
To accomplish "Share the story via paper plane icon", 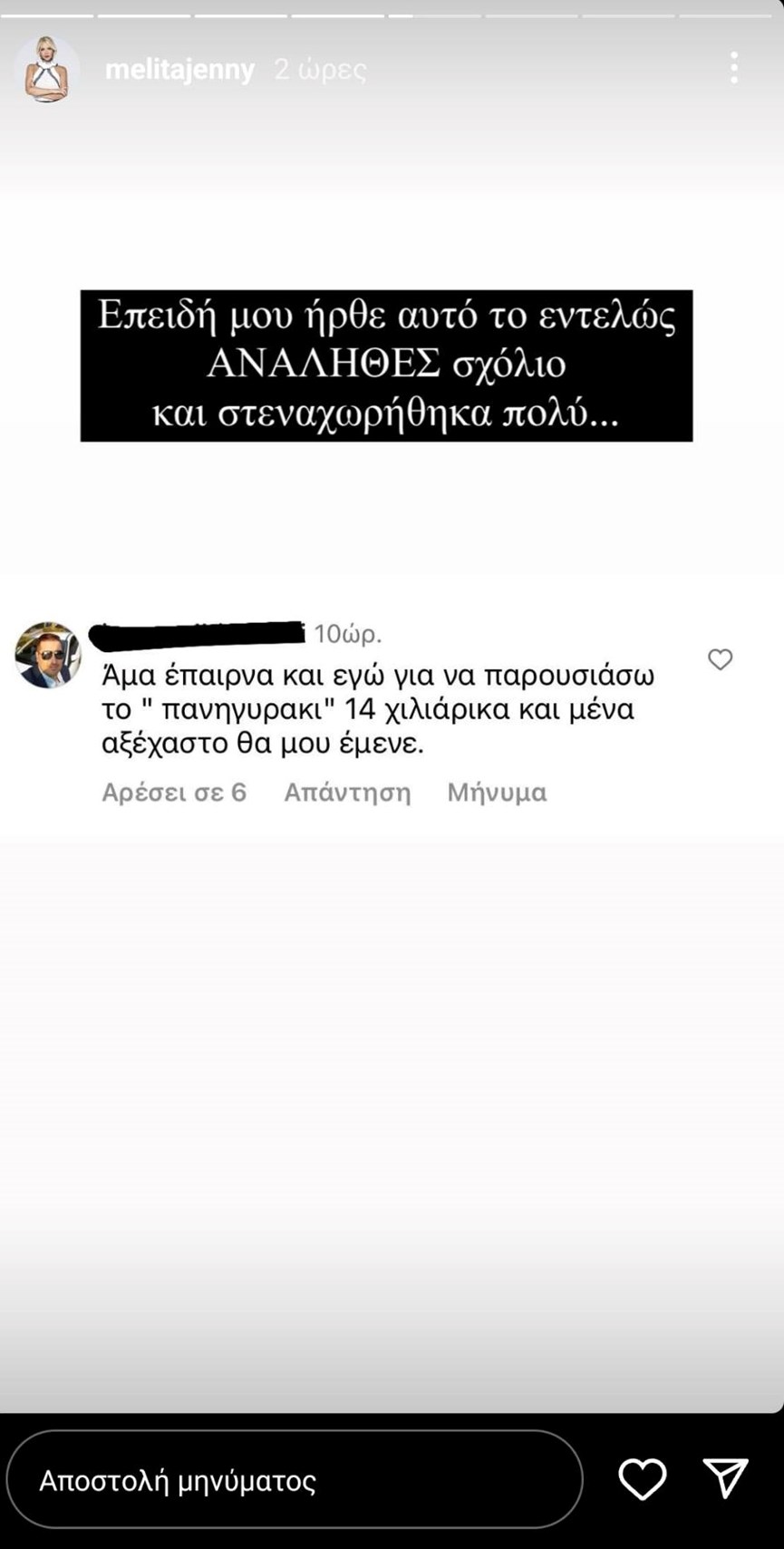I will coord(726,1478).
